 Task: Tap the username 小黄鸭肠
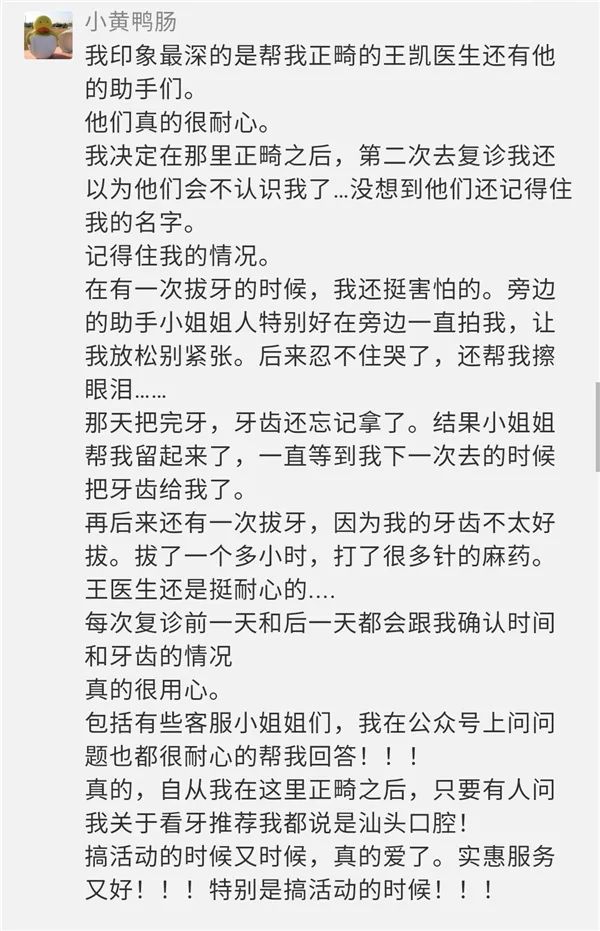tap(131, 22)
